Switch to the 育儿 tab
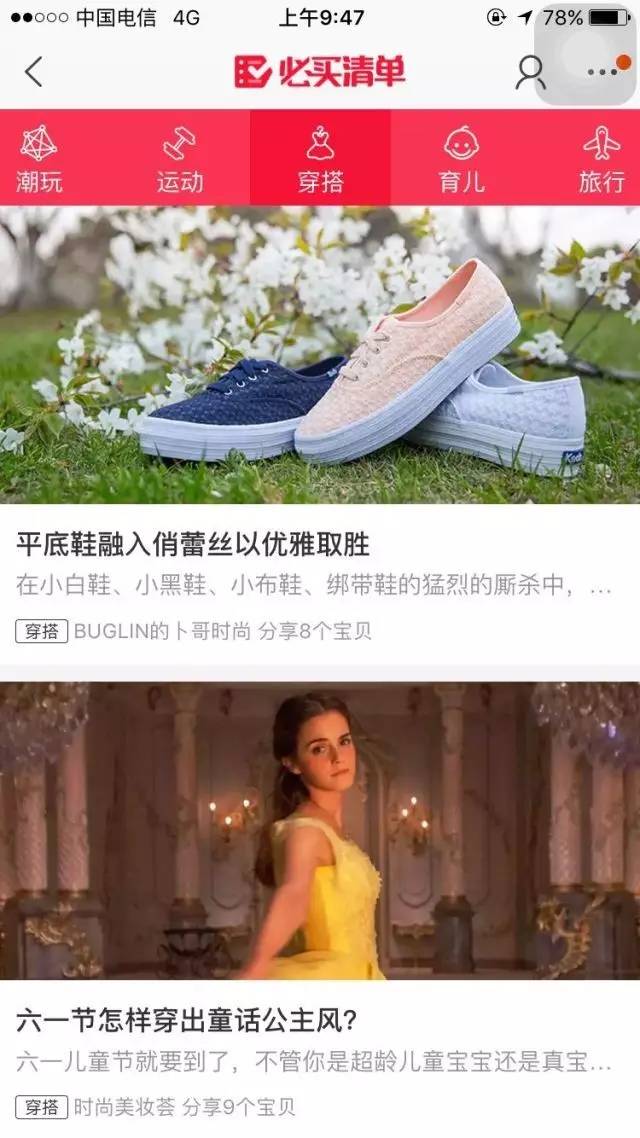The image size is (640, 1138). (461, 157)
